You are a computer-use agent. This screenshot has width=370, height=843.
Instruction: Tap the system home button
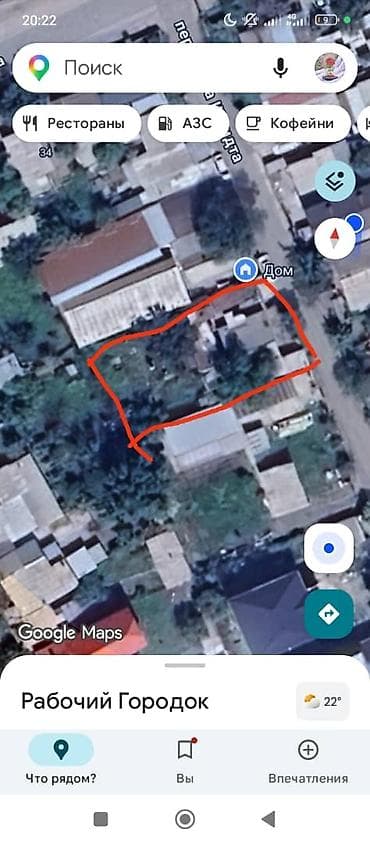click(185, 819)
